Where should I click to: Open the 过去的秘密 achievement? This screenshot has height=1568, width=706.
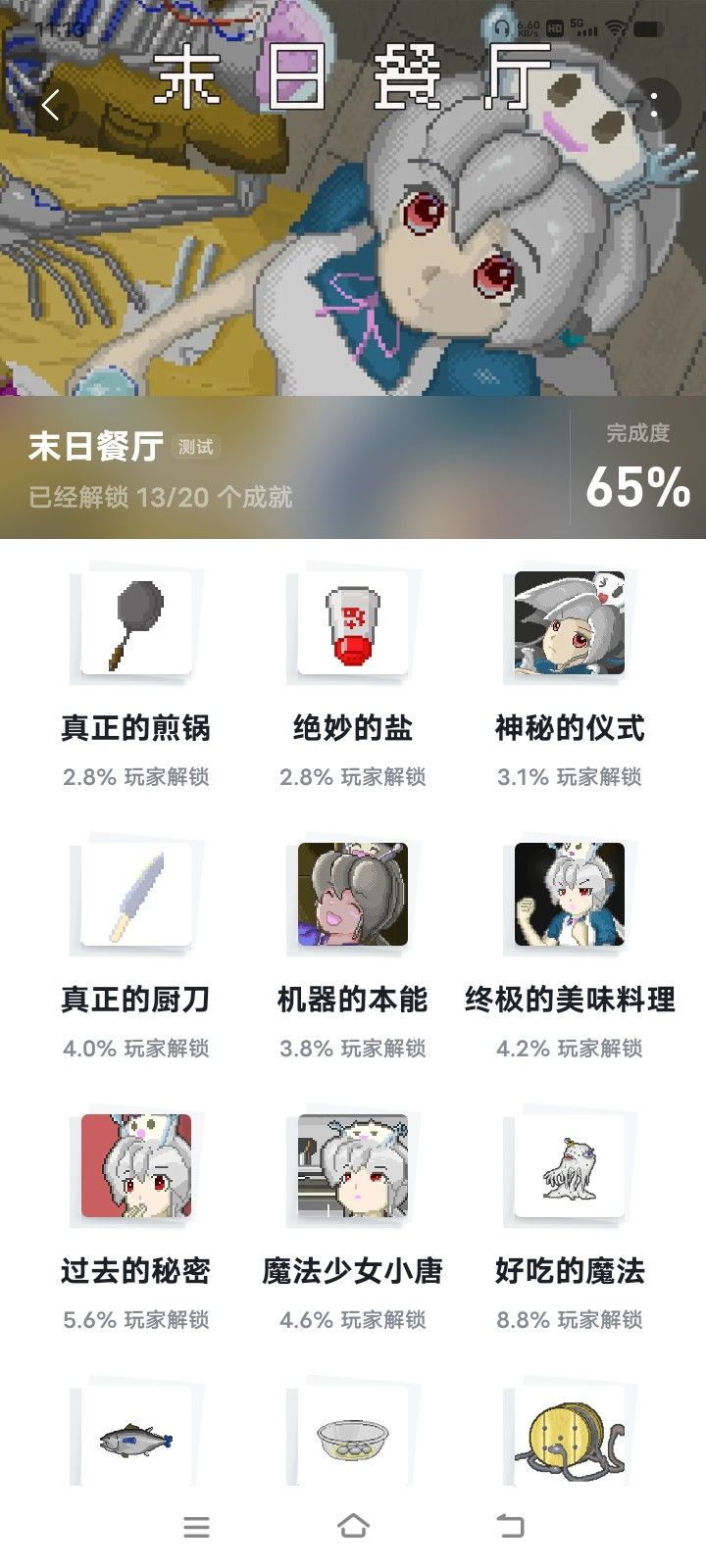pos(136,1166)
